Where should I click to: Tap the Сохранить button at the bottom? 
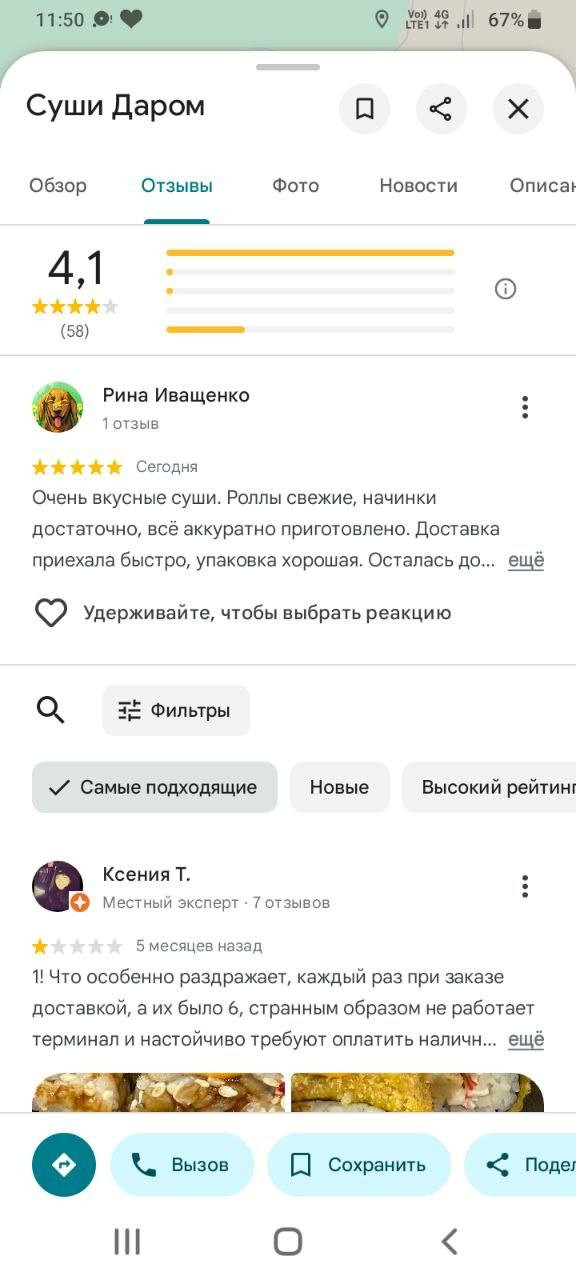[359, 1165]
